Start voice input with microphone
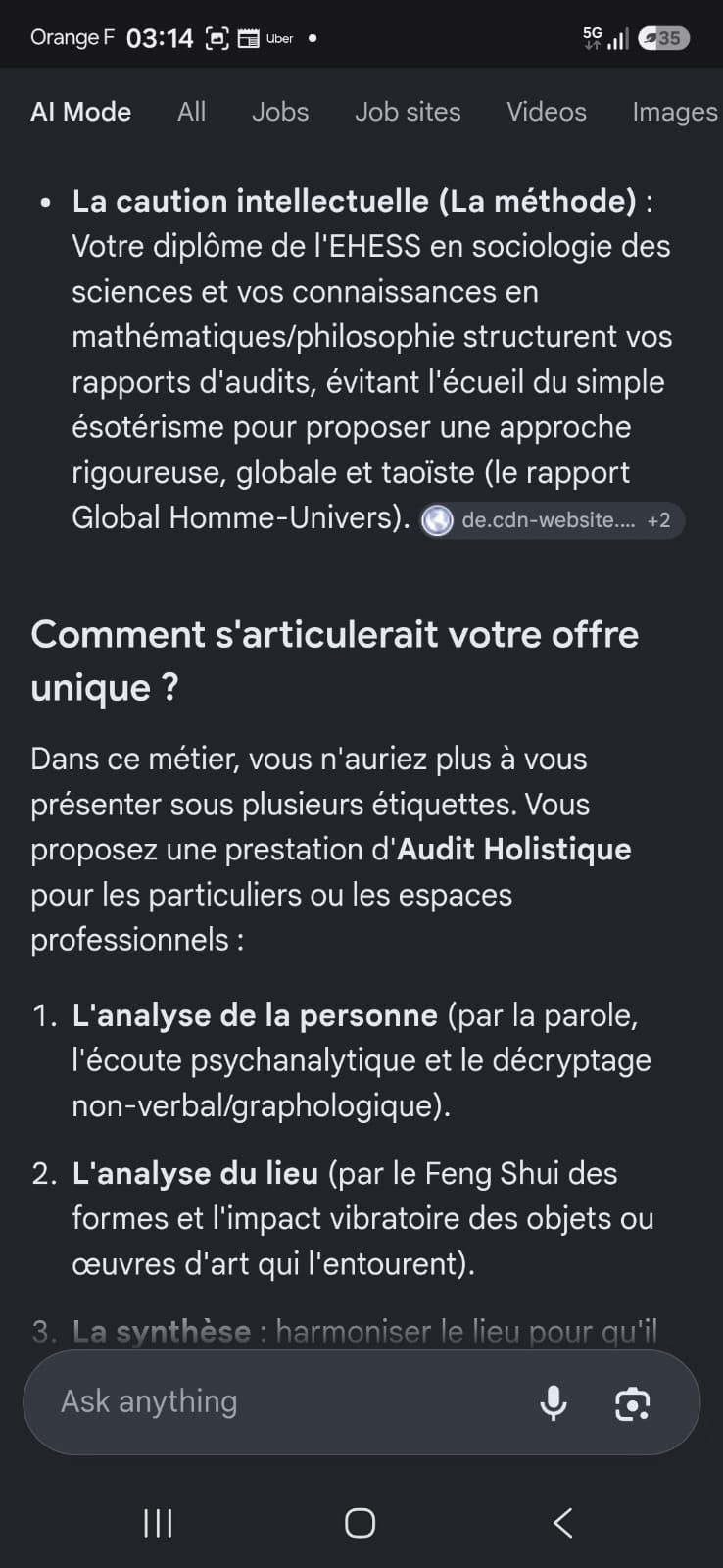Viewport: 723px width, 1568px height. click(x=554, y=1402)
